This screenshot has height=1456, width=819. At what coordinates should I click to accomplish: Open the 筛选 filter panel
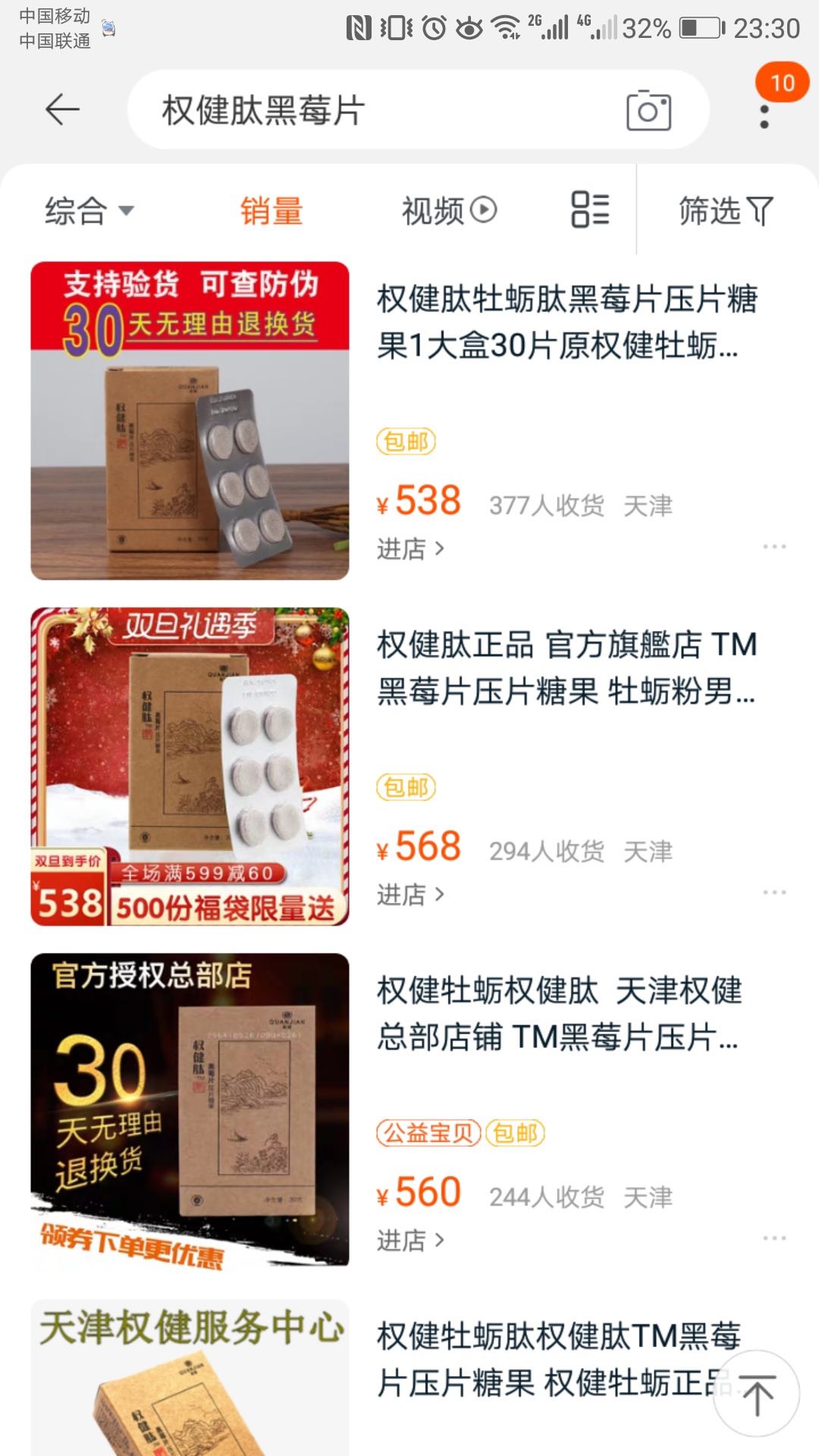[723, 212]
